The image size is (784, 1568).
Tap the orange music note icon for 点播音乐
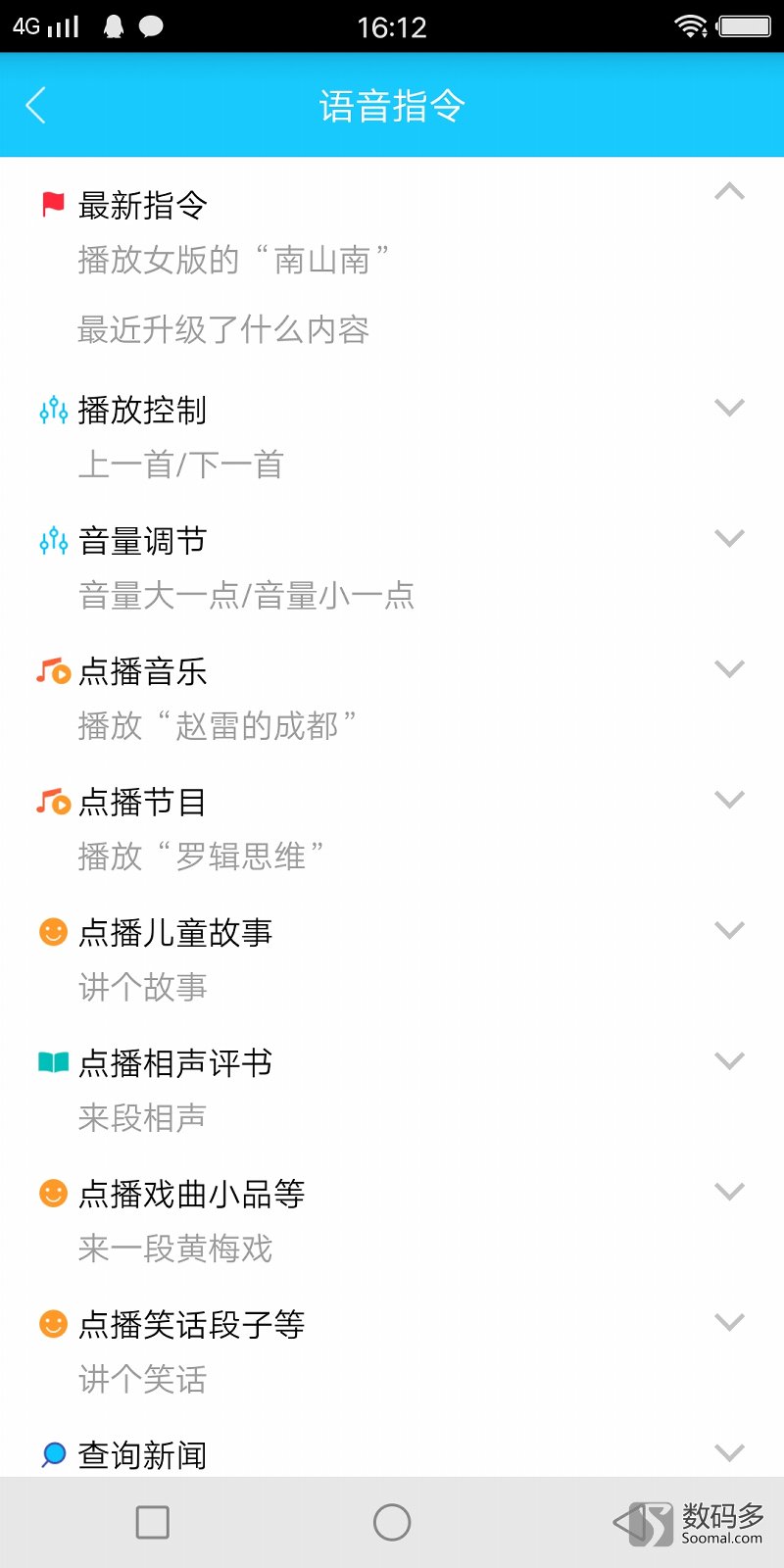[x=51, y=670]
